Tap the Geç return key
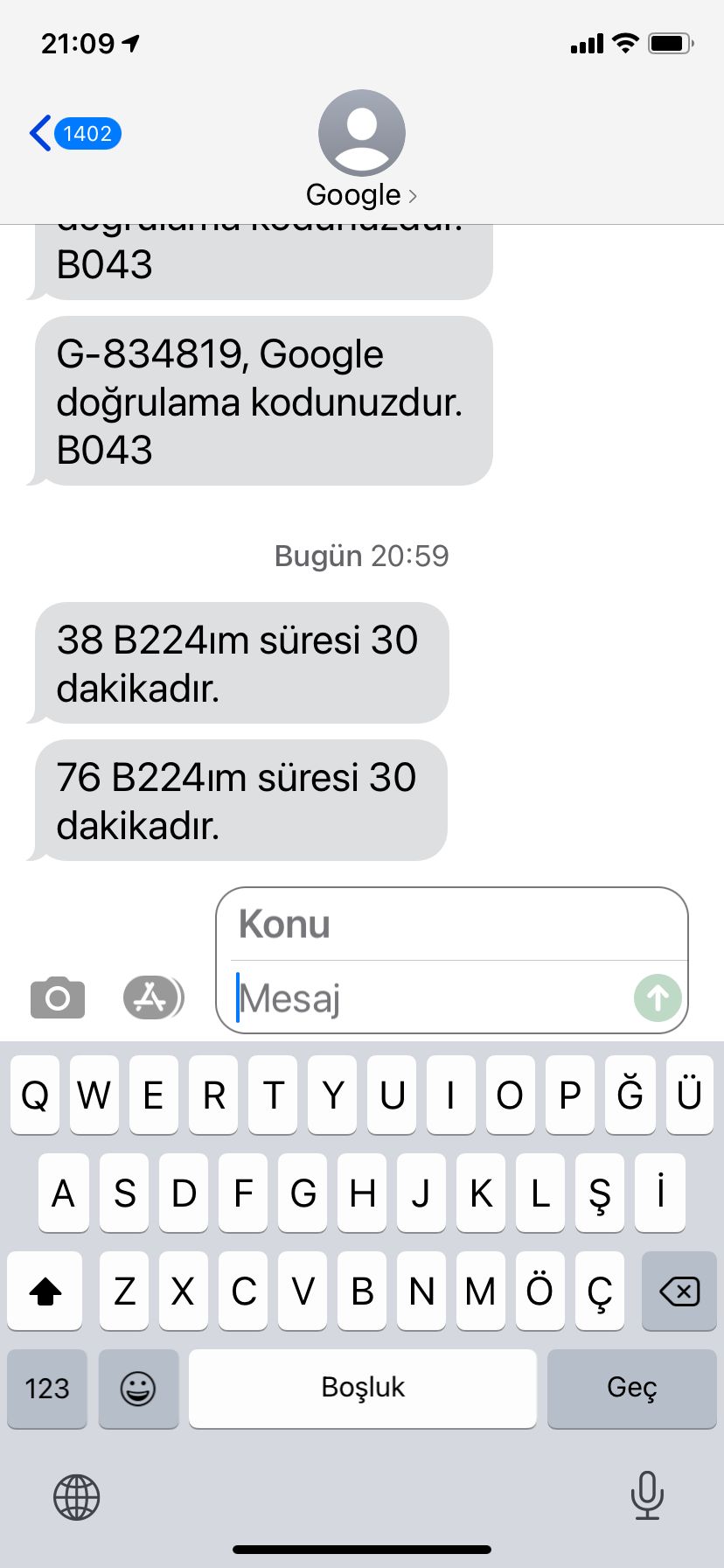This screenshot has width=724, height=1568. tap(631, 1389)
